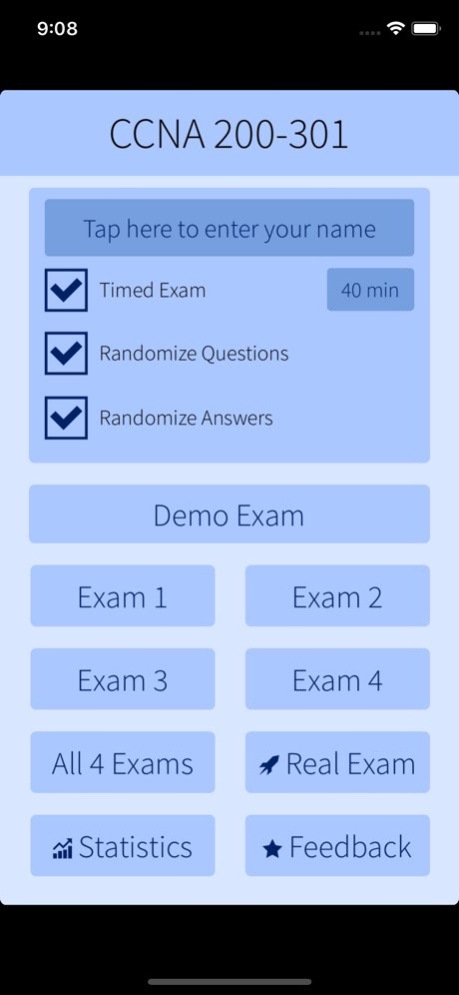The image size is (459, 995).
Task: Launch Exam 2
Action: click(x=338, y=596)
